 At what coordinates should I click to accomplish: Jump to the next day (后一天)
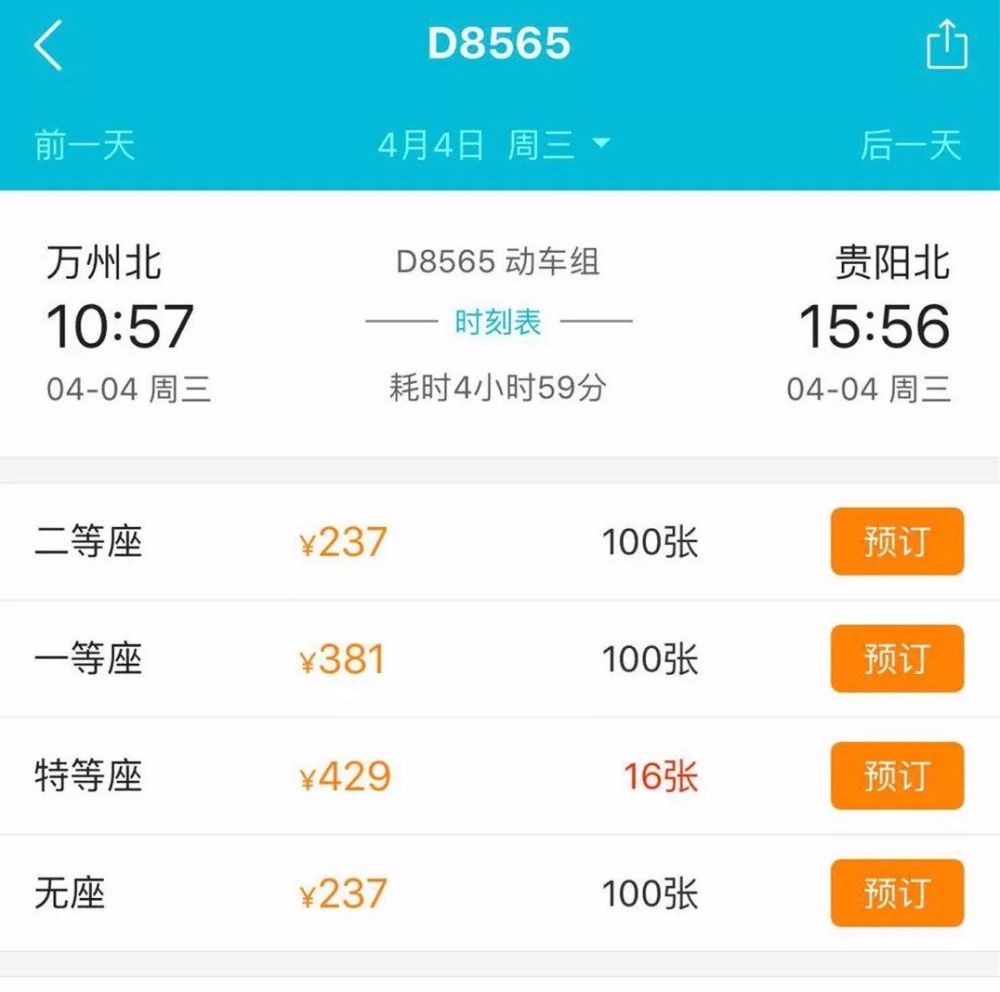click(x=910, y=146)
